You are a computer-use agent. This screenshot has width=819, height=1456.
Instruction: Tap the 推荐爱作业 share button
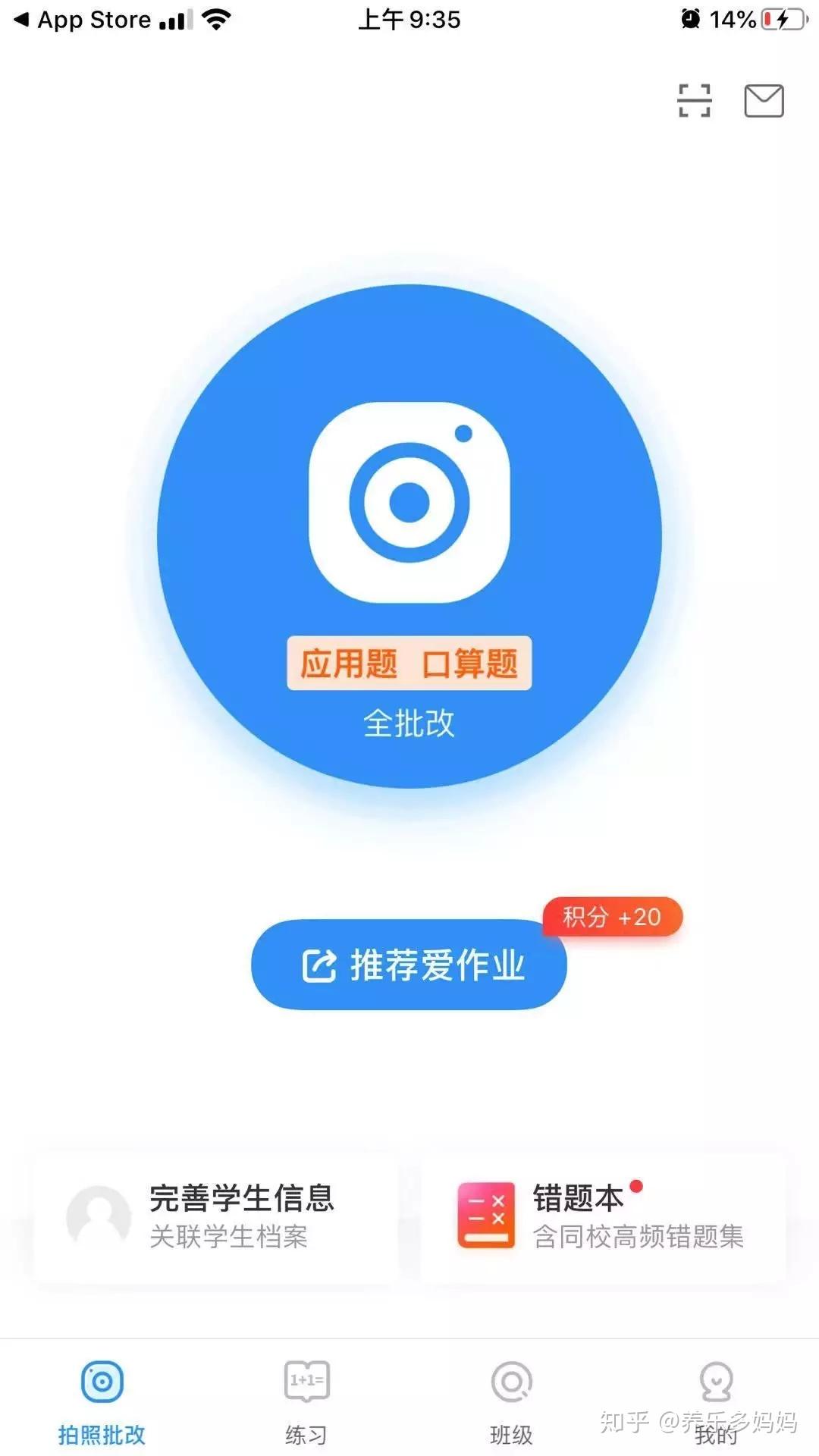[x=409, y=965]
